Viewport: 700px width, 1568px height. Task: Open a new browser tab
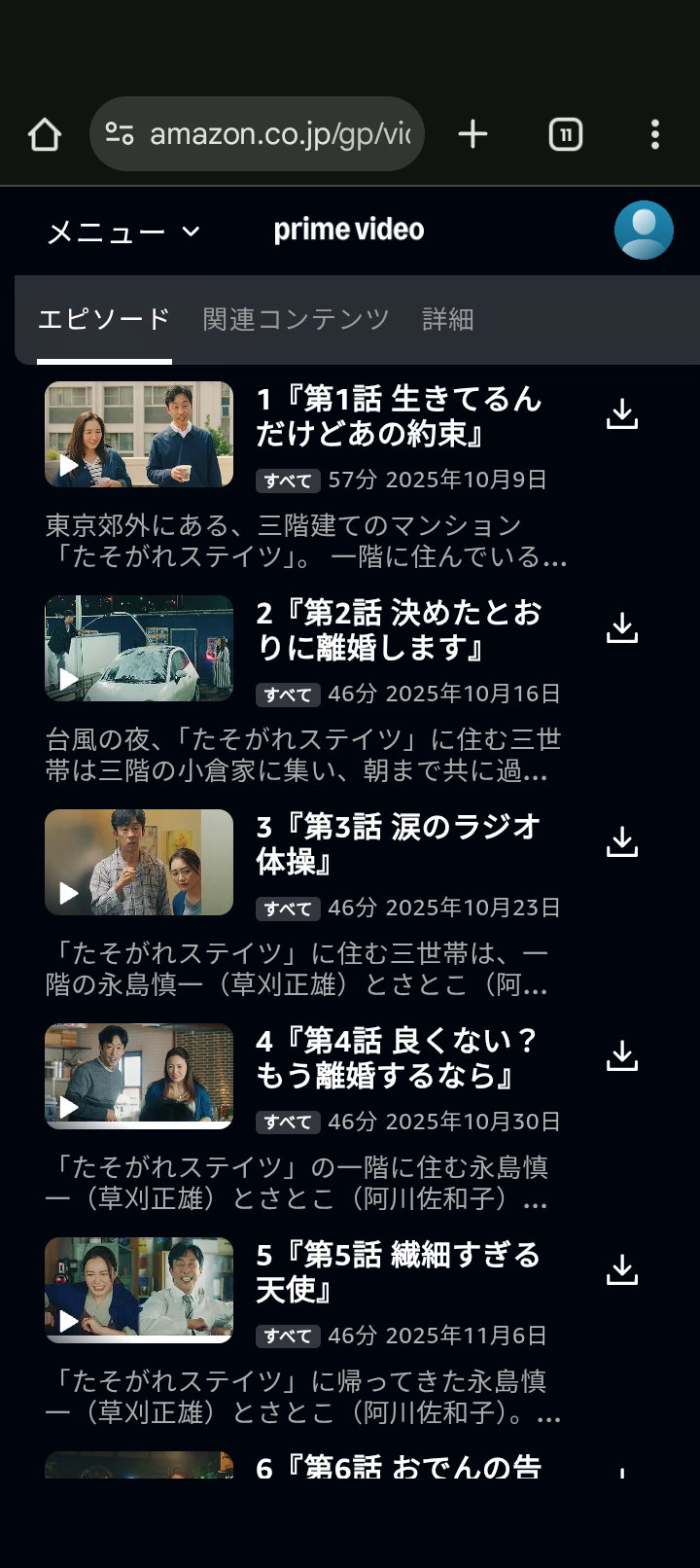[472, 134]
